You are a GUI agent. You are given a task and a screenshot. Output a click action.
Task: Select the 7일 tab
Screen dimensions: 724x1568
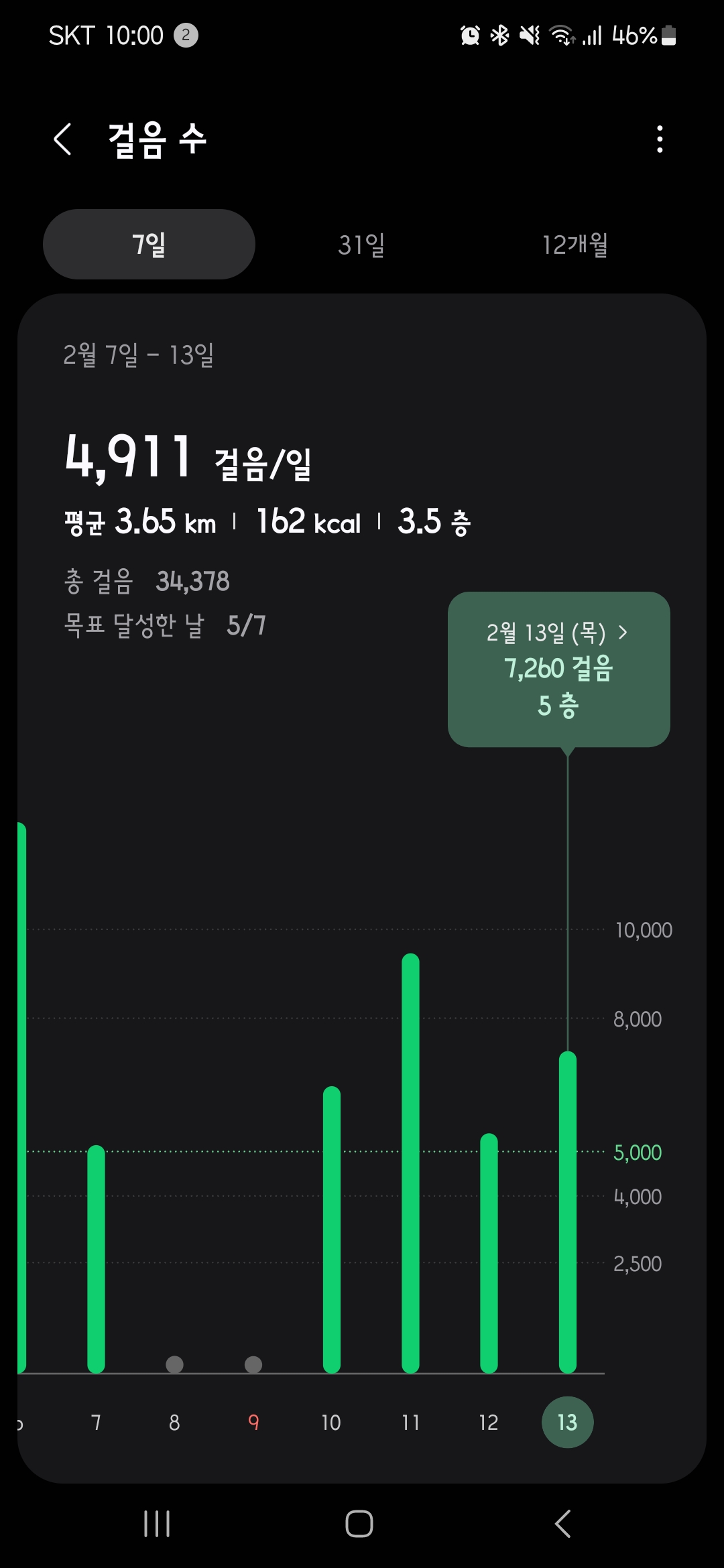tap(149, 245)
